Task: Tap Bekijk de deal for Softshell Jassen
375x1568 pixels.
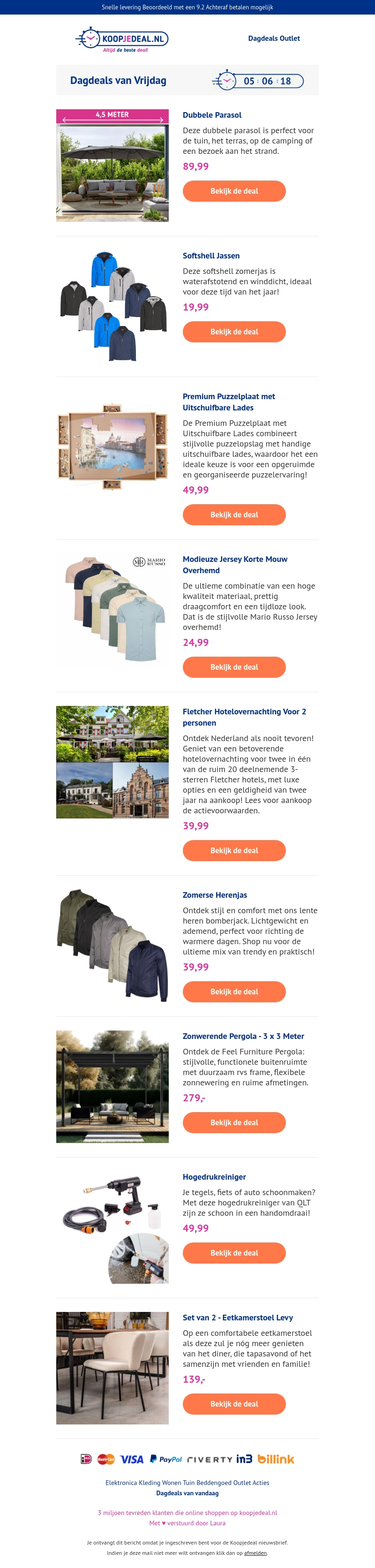Action: click(x=234, y=332)
